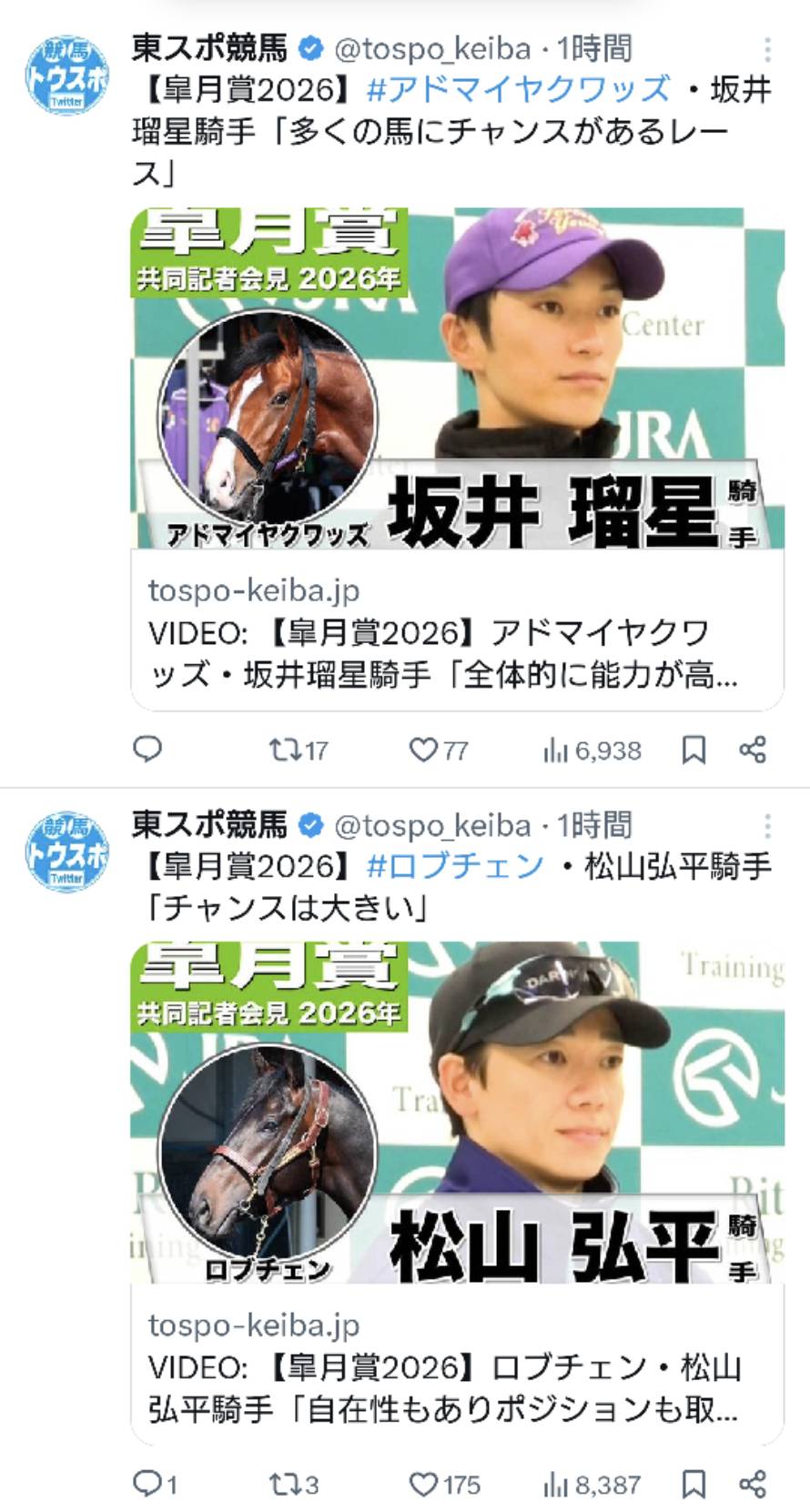Reply to the アドマイヤクワッズ post
Image resolution: width=810 pixels, height=1512 pixels.
click(x=147, y=750)
